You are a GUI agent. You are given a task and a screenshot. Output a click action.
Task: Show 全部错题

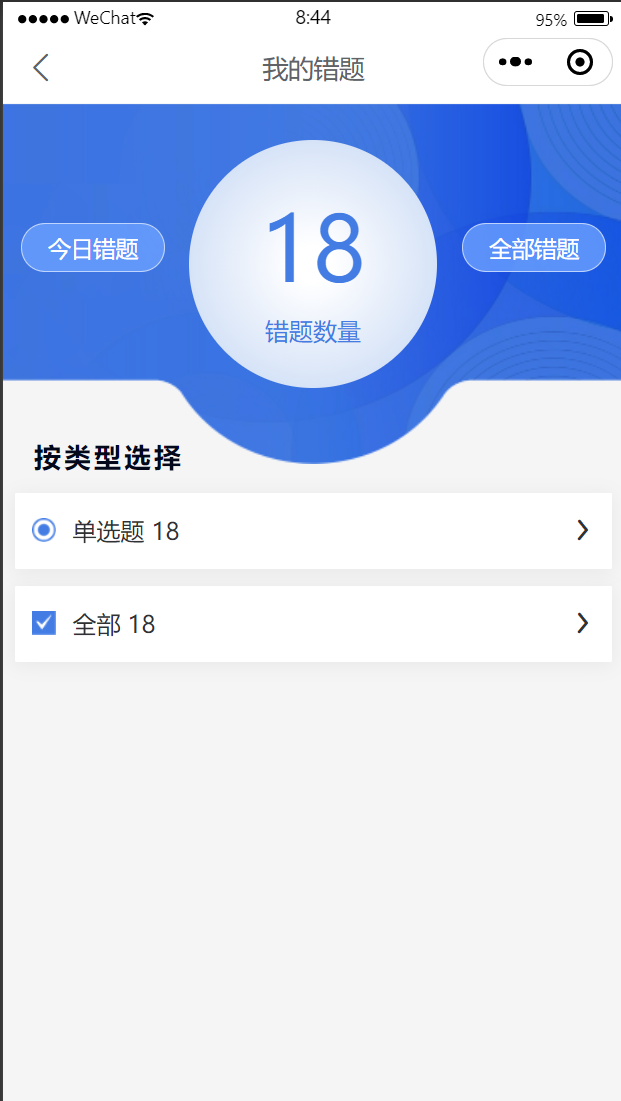[533, 248]
